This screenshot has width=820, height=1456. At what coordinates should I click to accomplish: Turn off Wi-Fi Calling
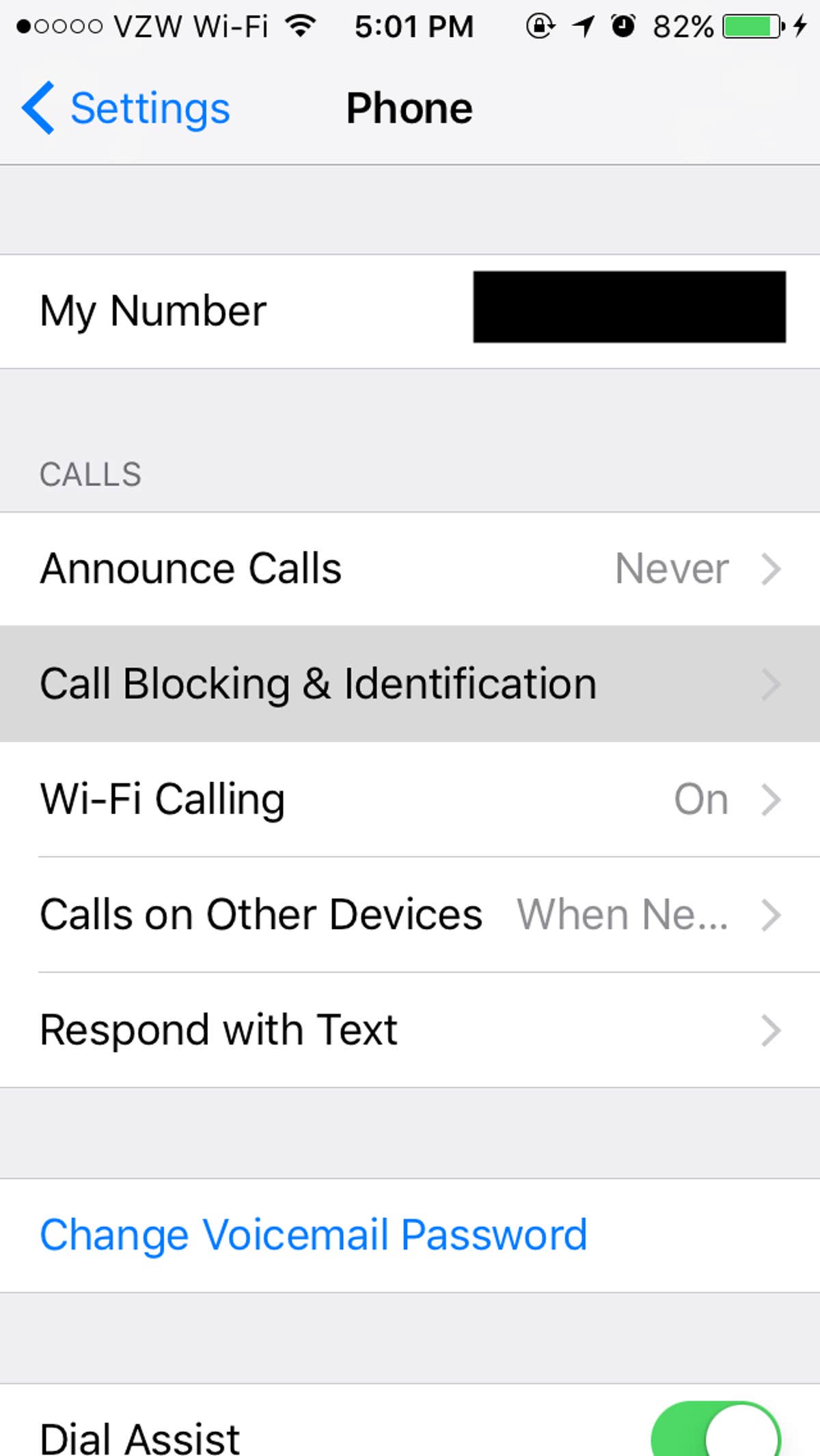tap(410, 800)
